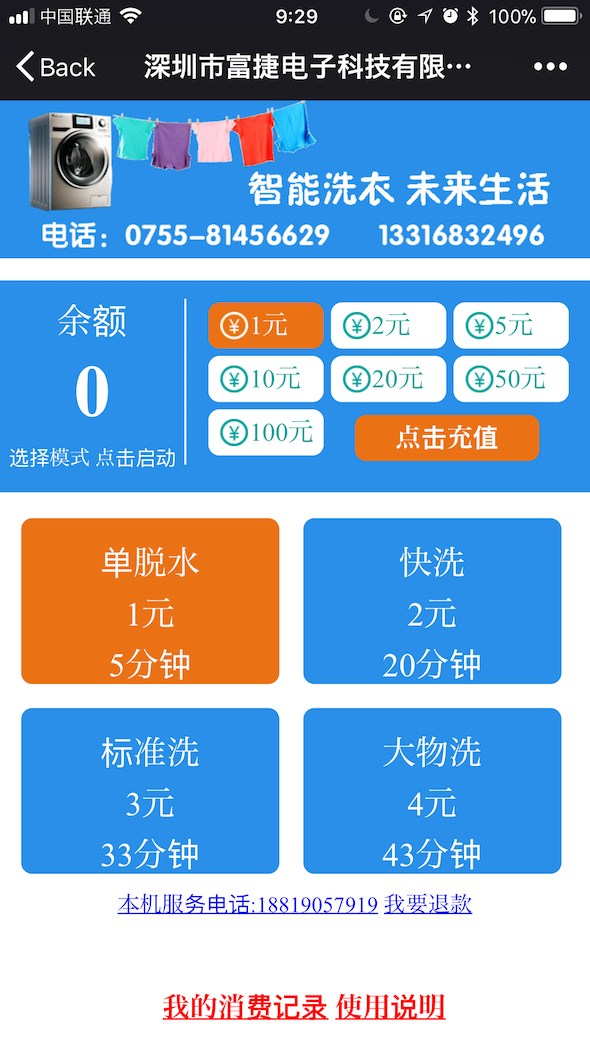The width and height of the screenshot is (590, 1049).
Task: Start the 单脱水 spin-only mode
Action: [150, 601]
